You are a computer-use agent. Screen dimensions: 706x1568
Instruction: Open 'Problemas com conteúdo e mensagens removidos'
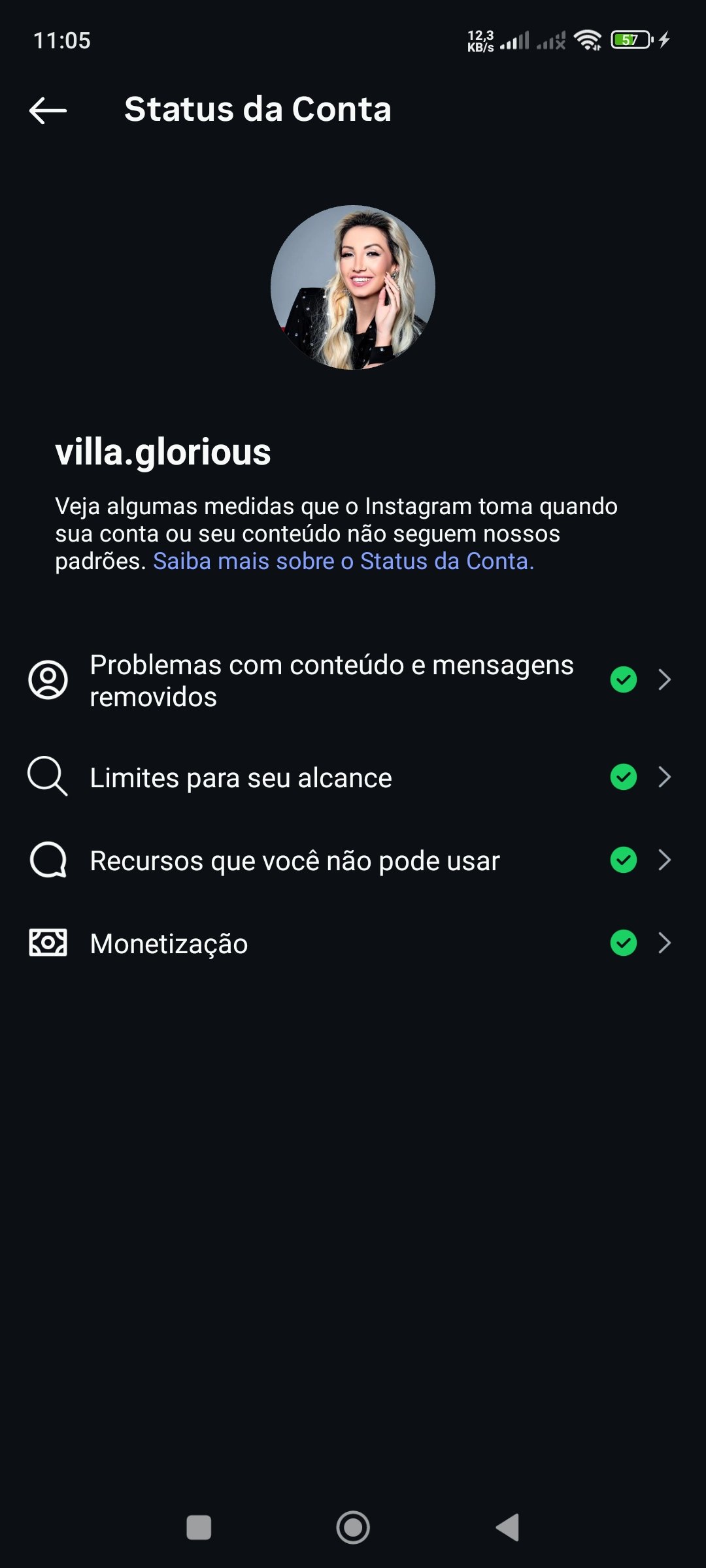pos(331,681)
